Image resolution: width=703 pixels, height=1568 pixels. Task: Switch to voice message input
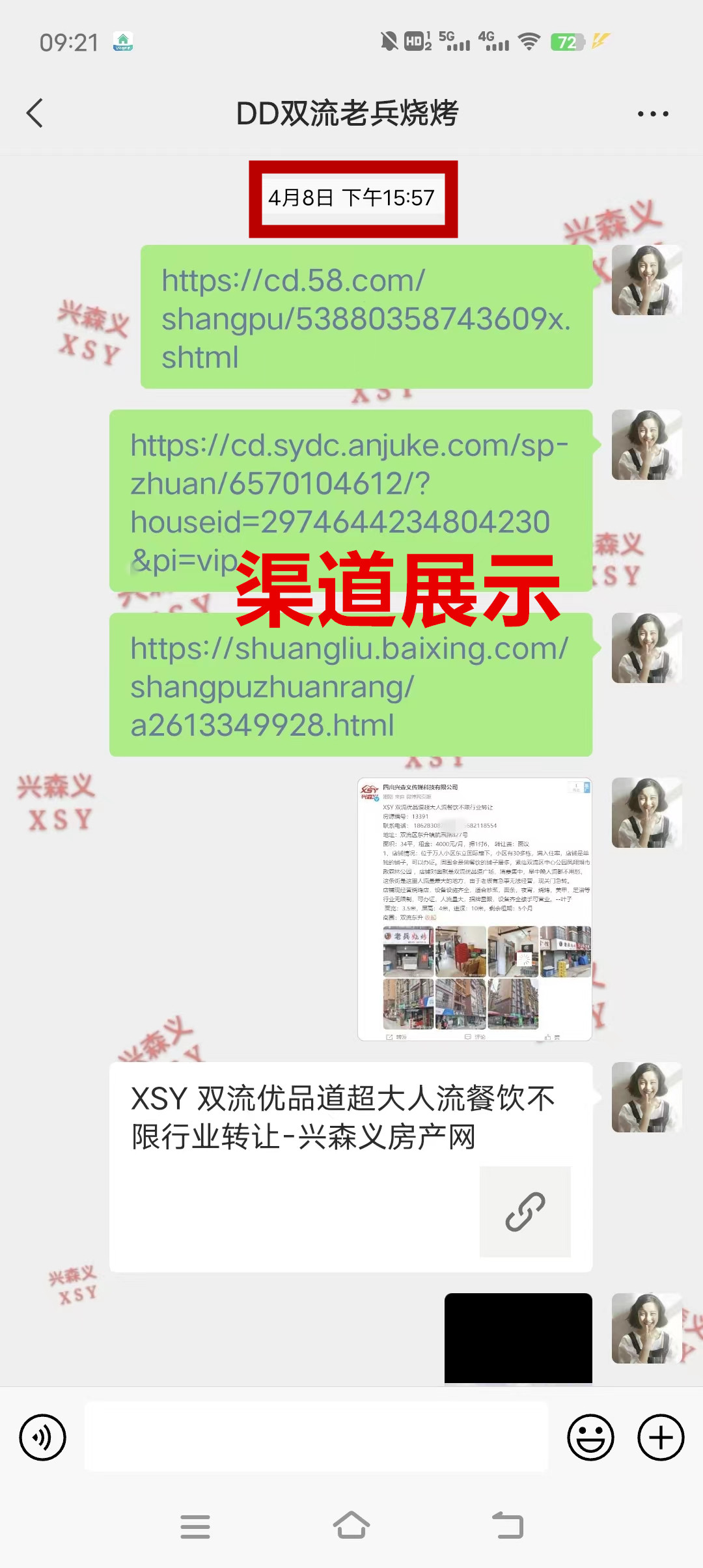[42, 1437]
